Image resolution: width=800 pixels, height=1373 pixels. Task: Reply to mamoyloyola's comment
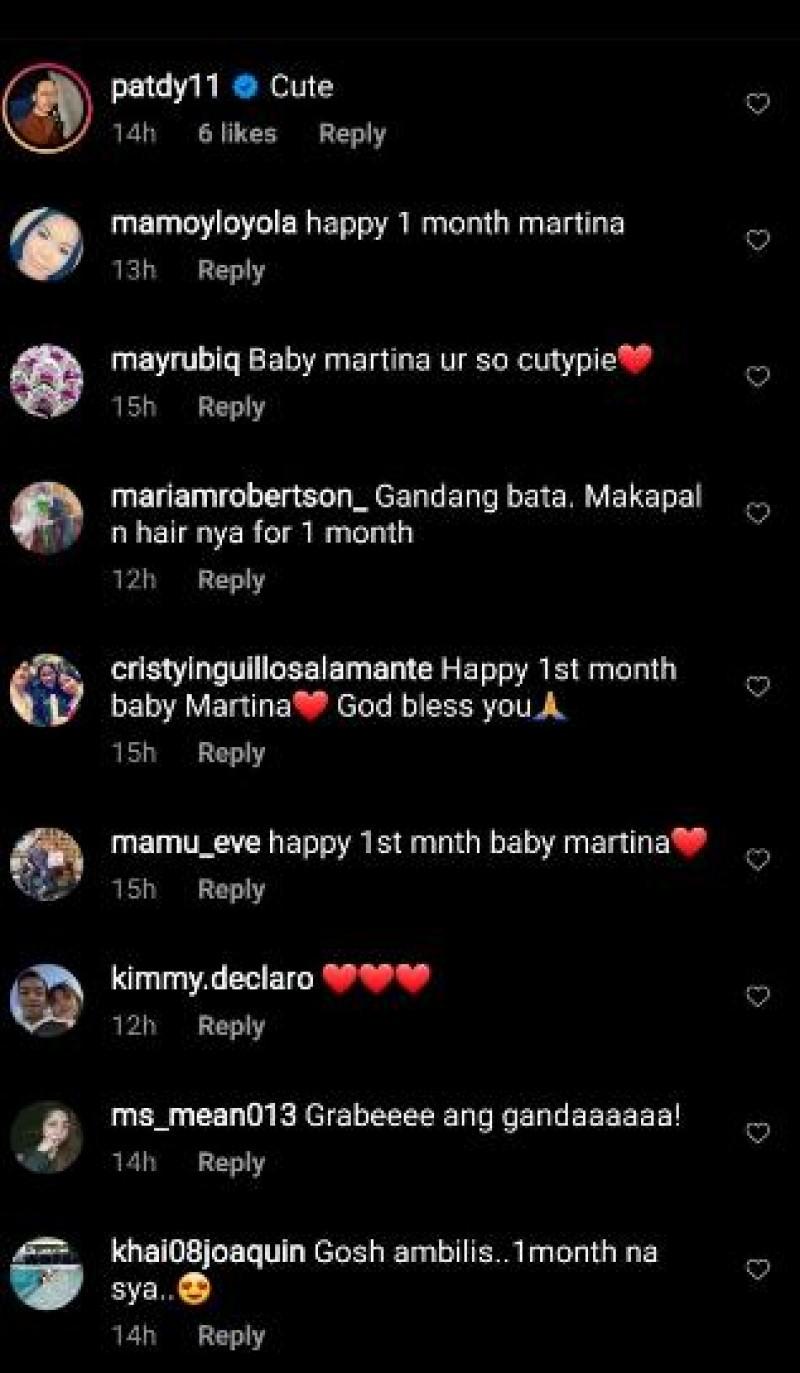pyautogui.click(x=231, y=269)
